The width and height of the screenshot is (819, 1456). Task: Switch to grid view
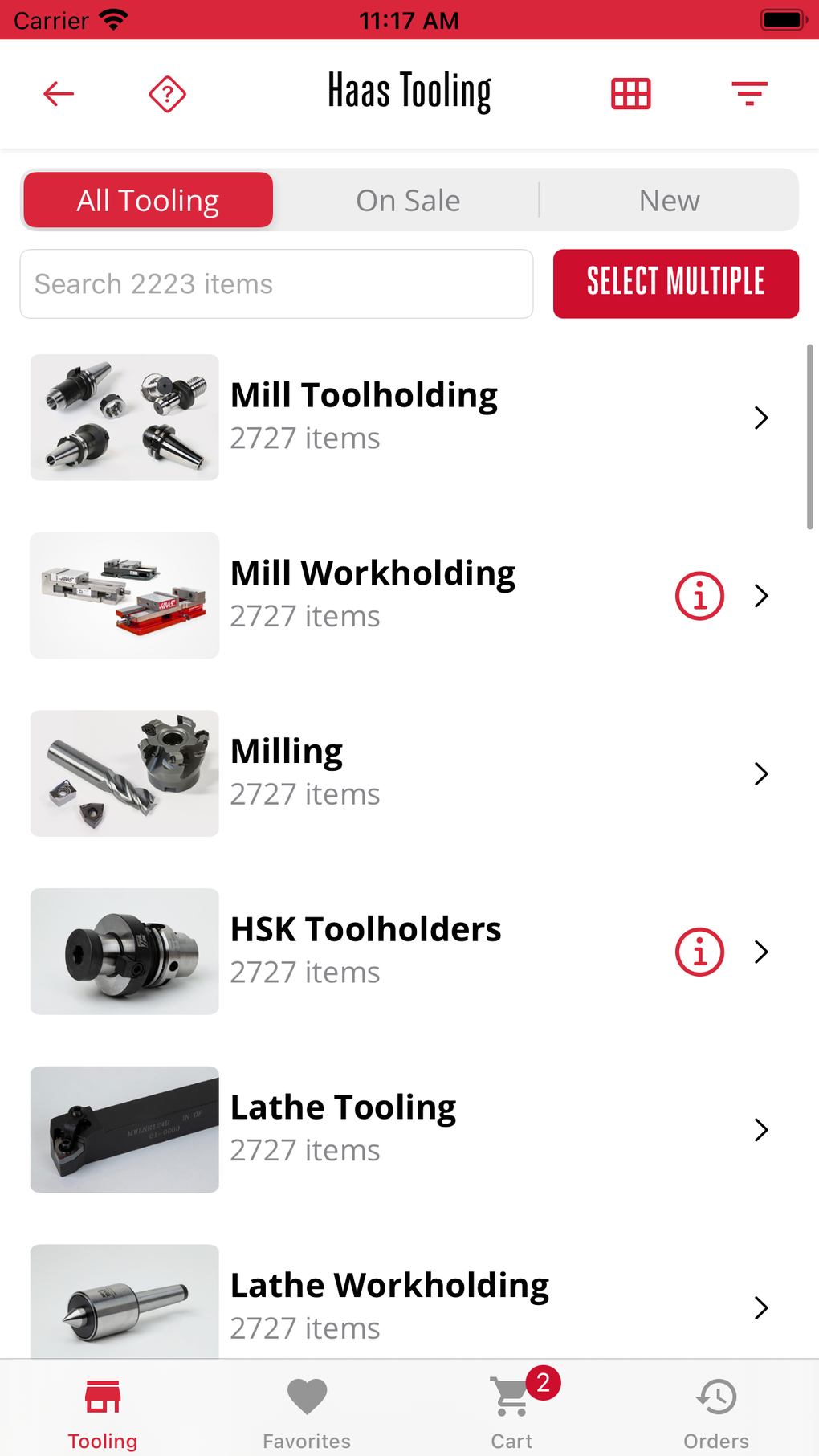pos(631,94)
